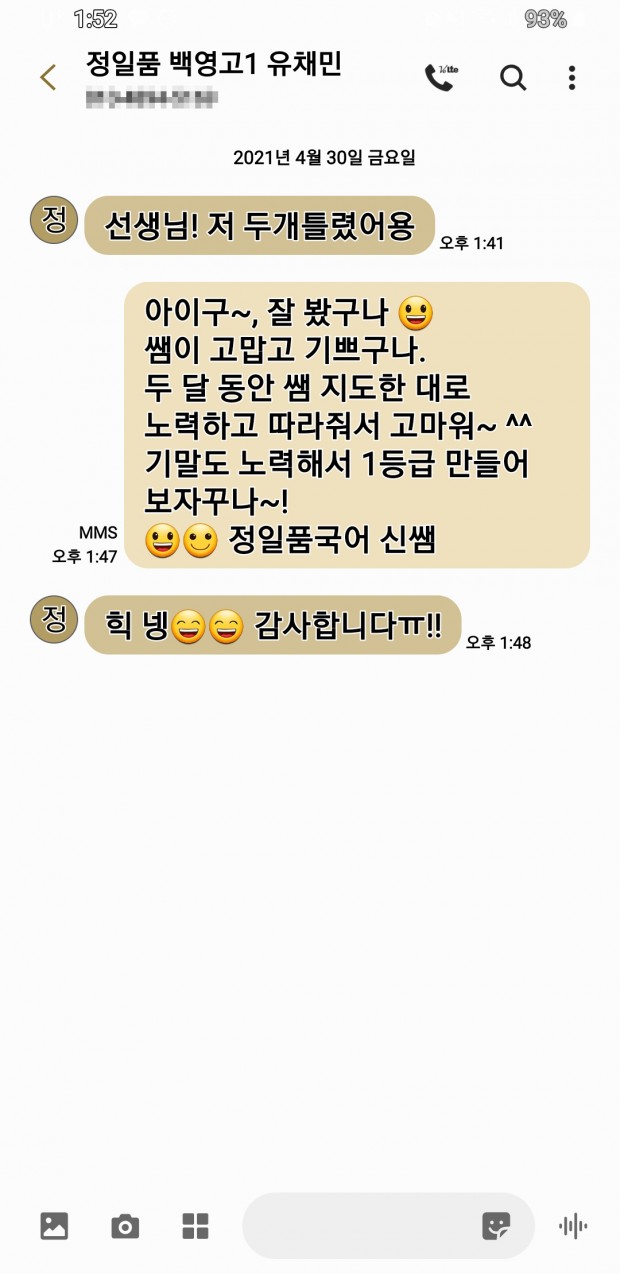Go back to the message list

tap(47, 78)
